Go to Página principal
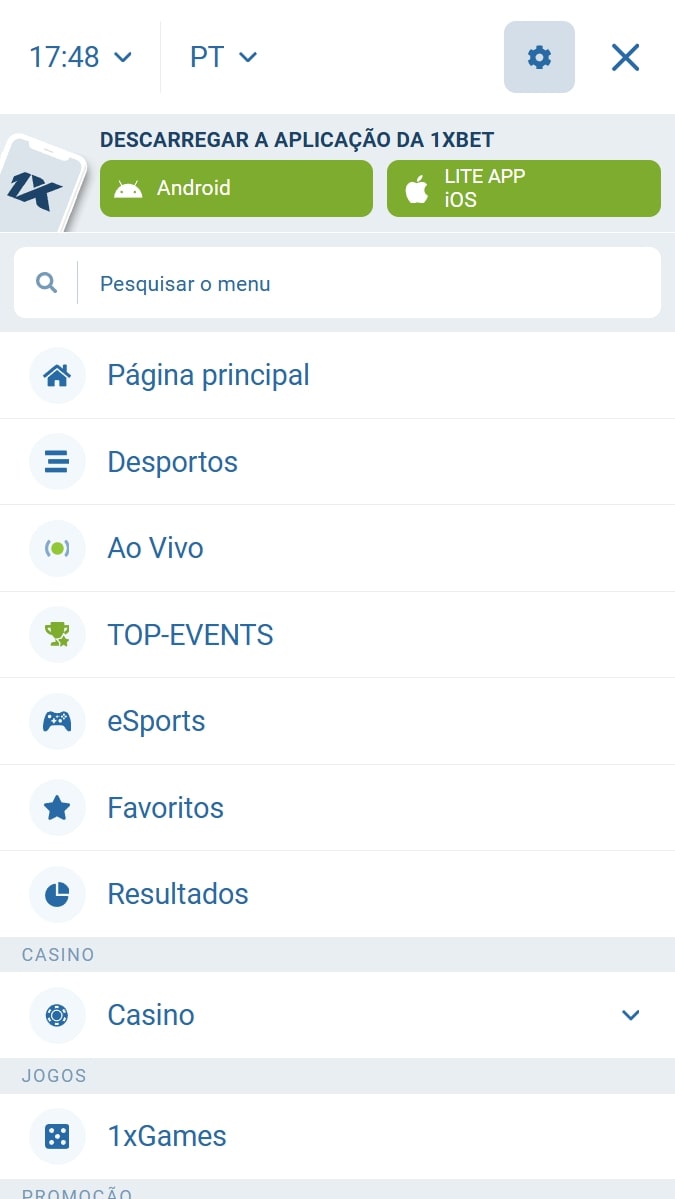 (337, 375)
